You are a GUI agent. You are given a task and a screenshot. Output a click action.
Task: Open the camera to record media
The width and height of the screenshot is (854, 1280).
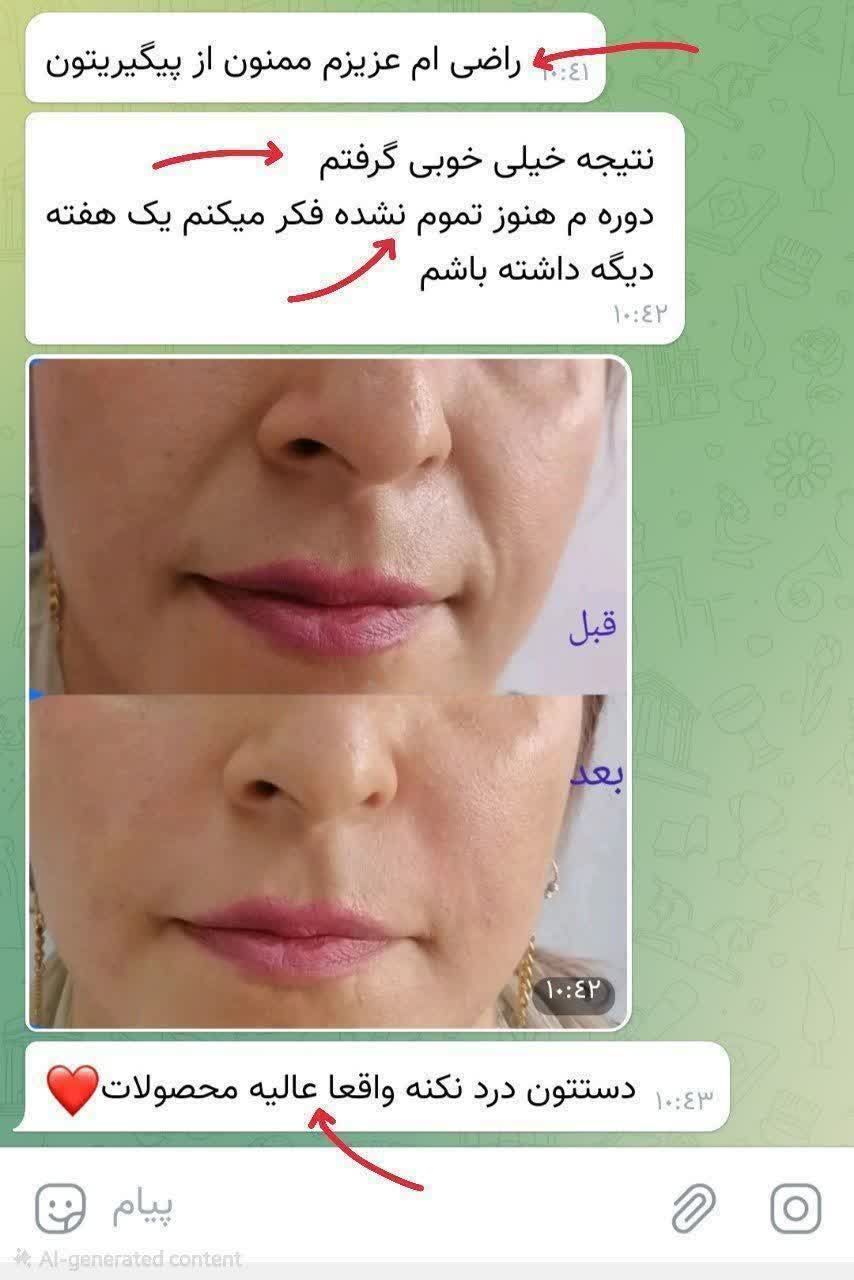click(796, 1208)
